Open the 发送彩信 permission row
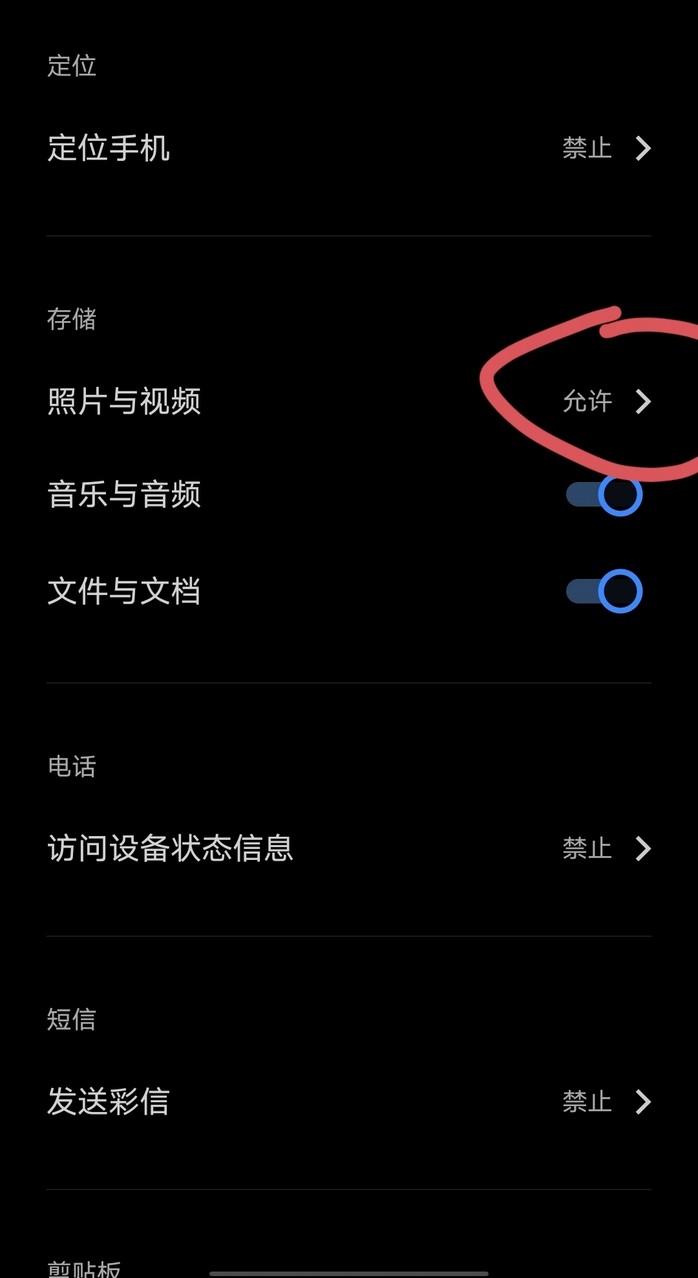This screenshot has height=1278, width=698. pos(349,1102)
